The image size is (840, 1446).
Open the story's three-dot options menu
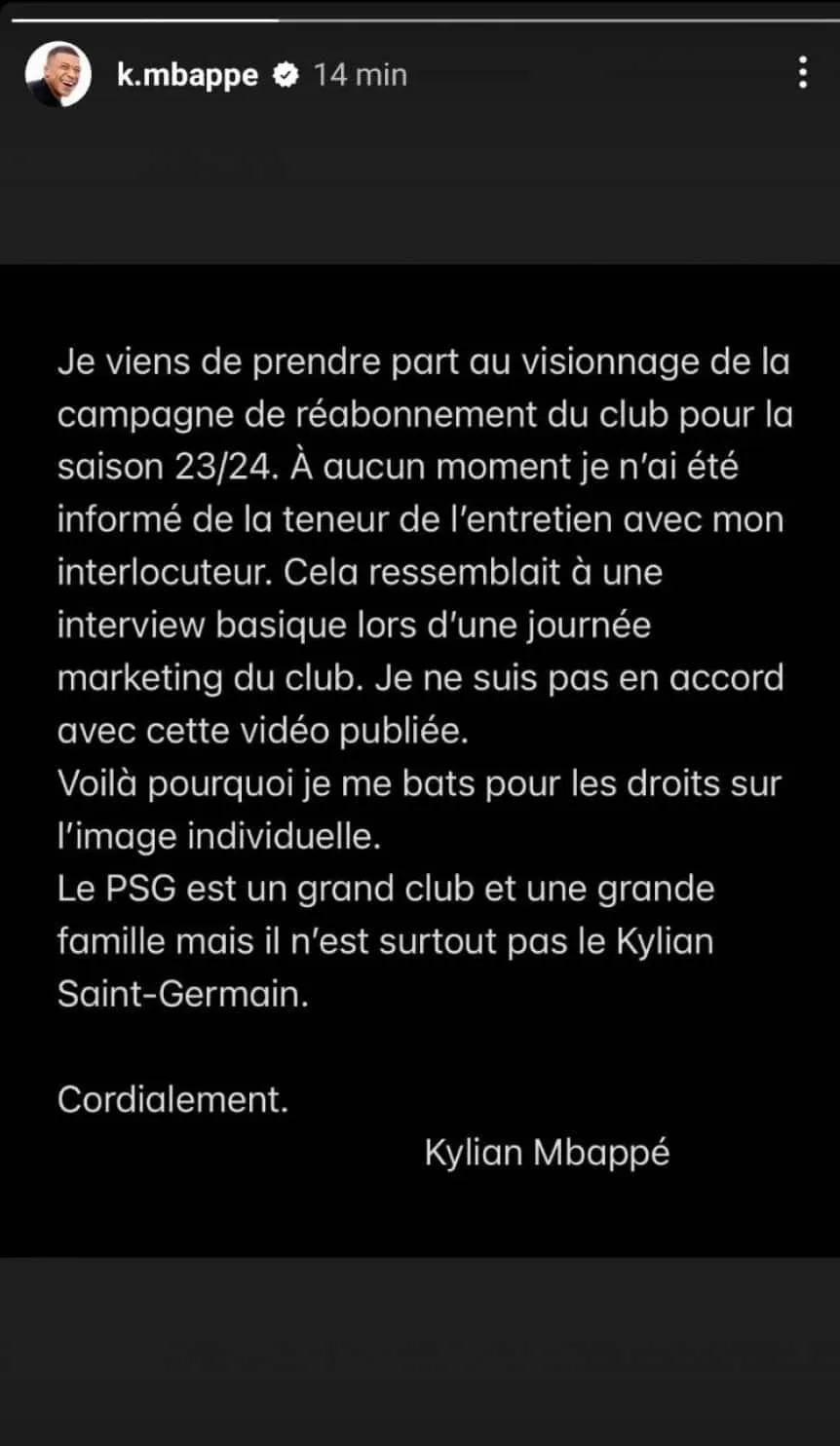(x=802, y=73)
